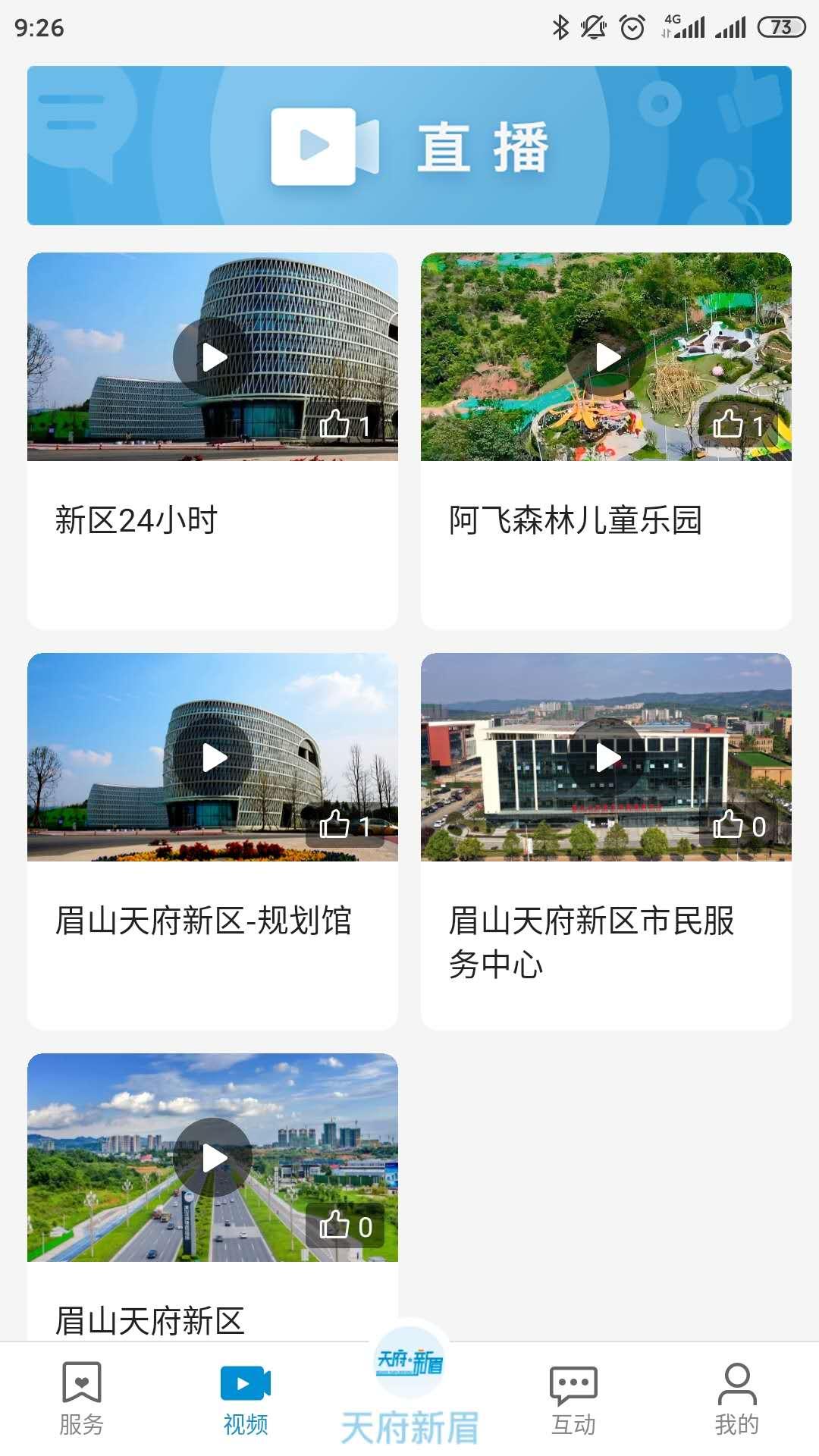Open the 新区24小时 card title
This screenshot has width=819, height=1456.
coord(136,518)
